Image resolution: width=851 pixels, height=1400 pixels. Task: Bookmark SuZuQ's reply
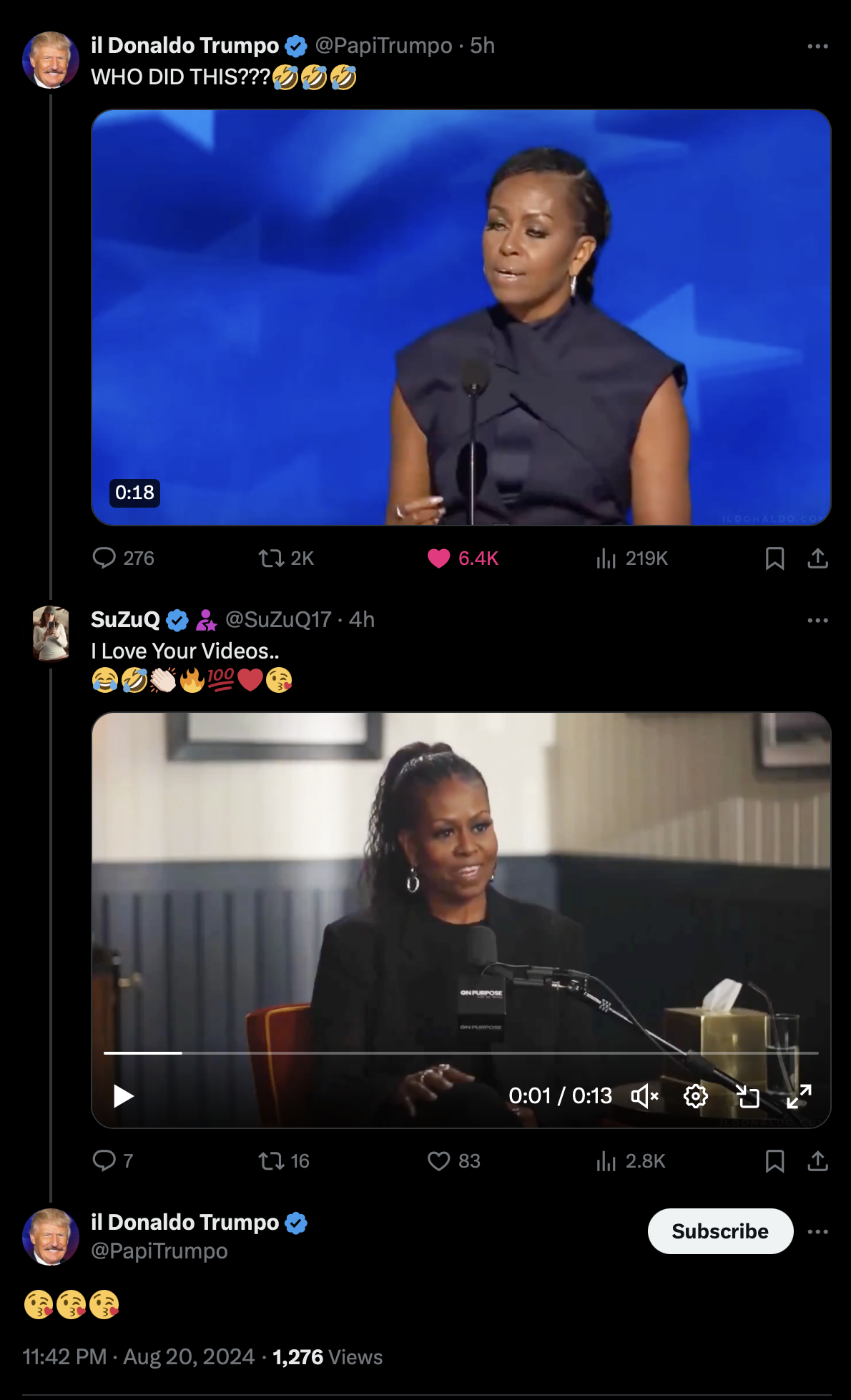point(774,1161)
